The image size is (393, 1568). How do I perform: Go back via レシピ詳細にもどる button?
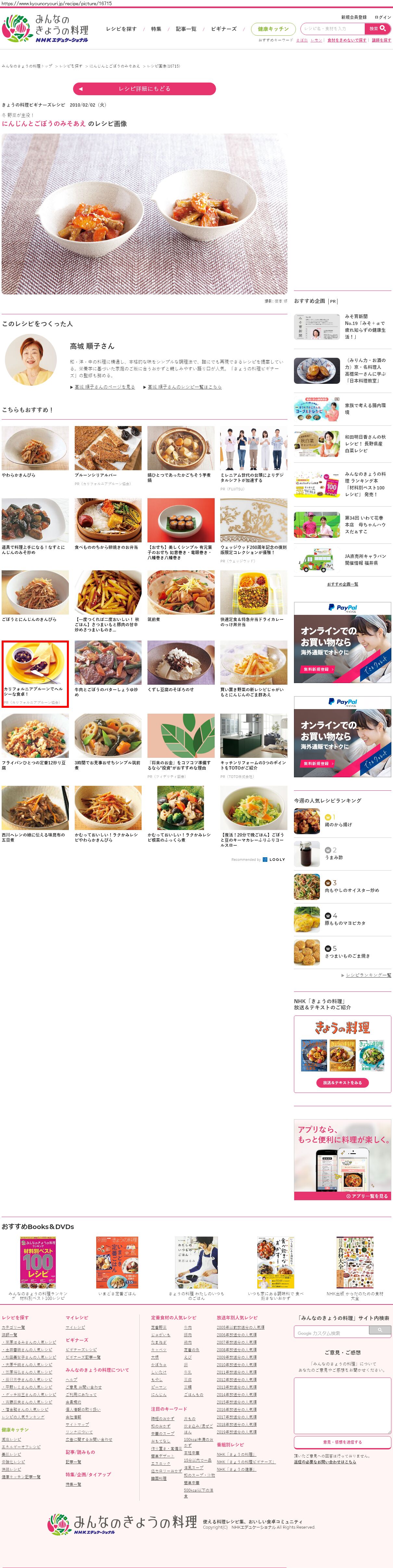[x=144, y=89]
